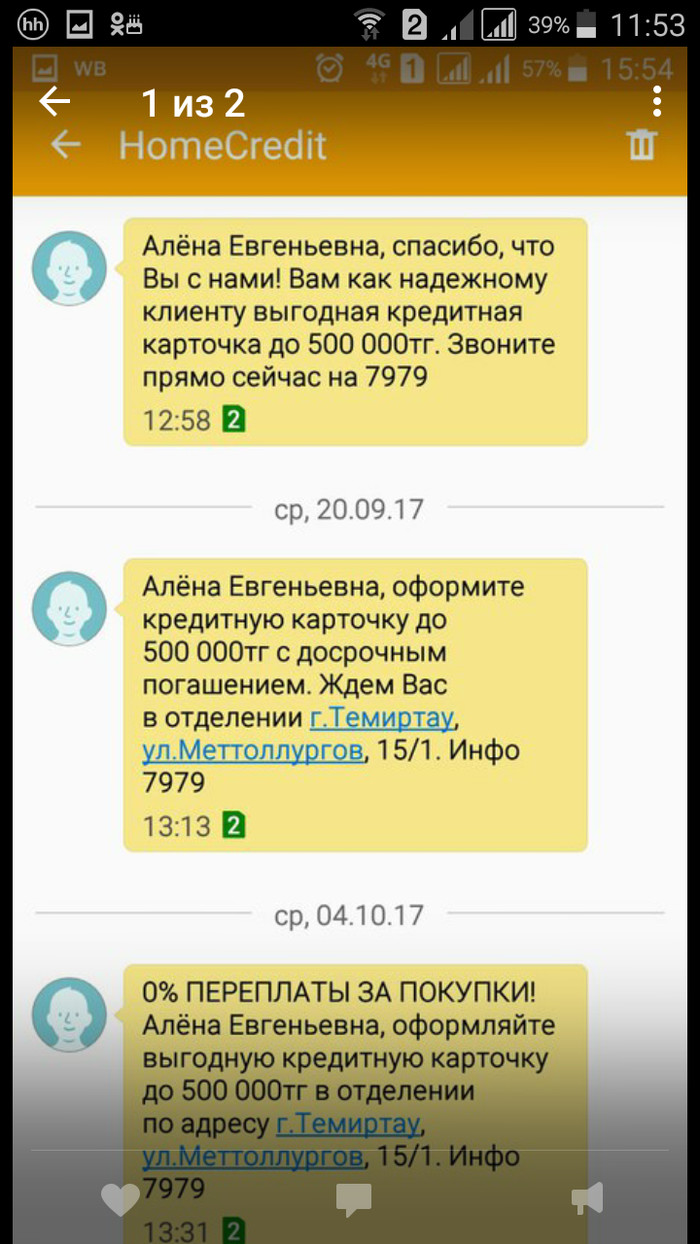Open the three-dot overflow menu
700x1244 pixels.
(657, 101)
